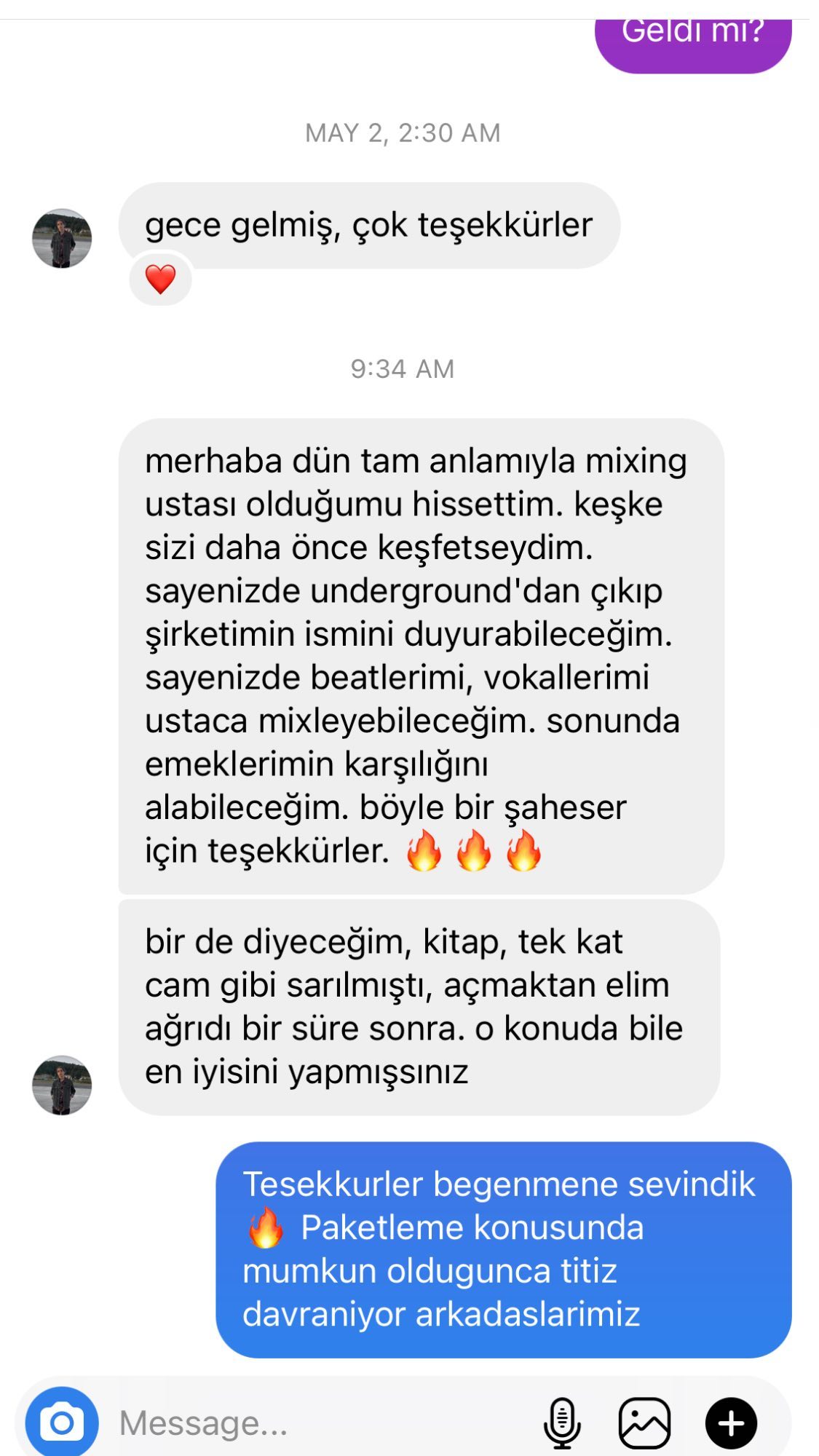Record a voice message with the microphone
Image resolution: width=819 pixels, height=1456 pixels.
point(562,1423)
